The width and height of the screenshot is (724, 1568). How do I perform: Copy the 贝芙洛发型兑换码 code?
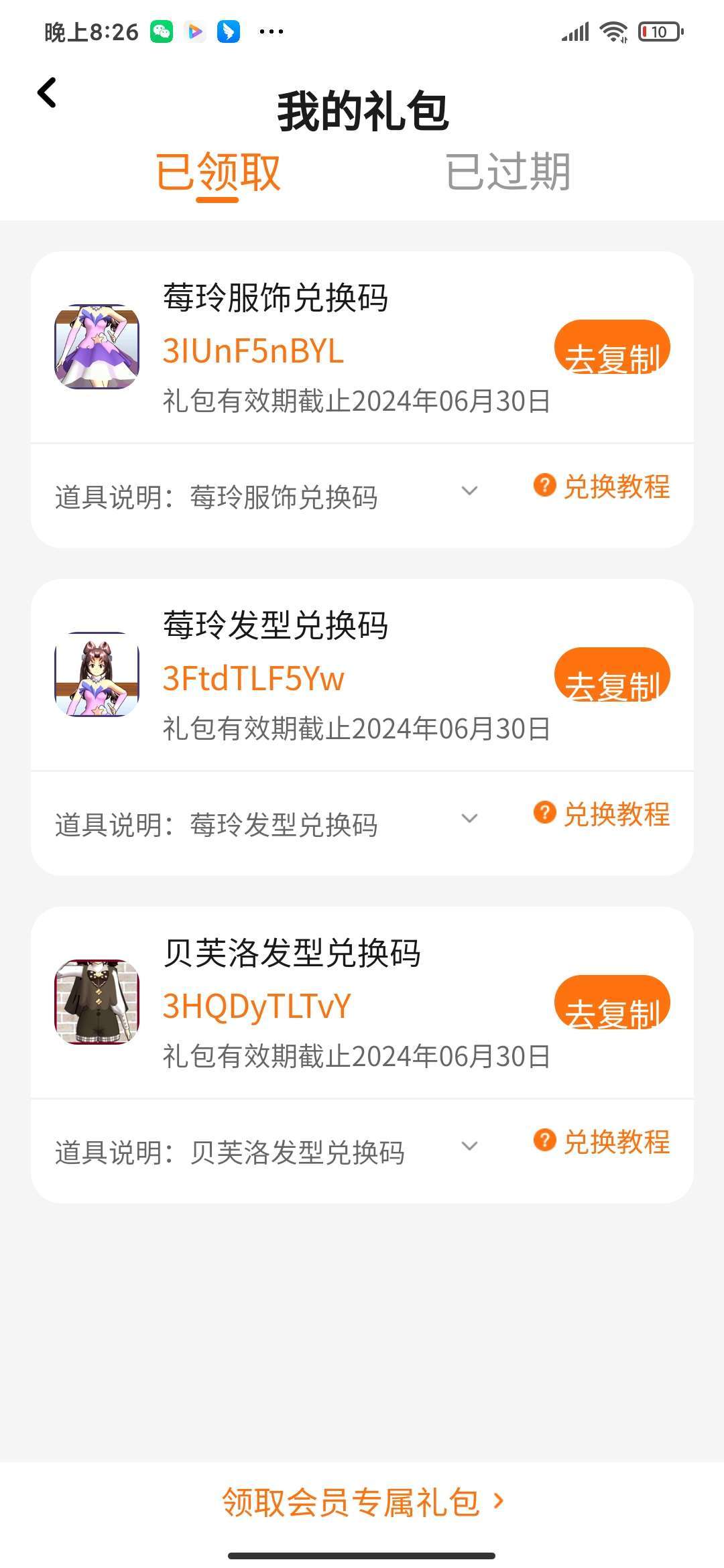611,1003
